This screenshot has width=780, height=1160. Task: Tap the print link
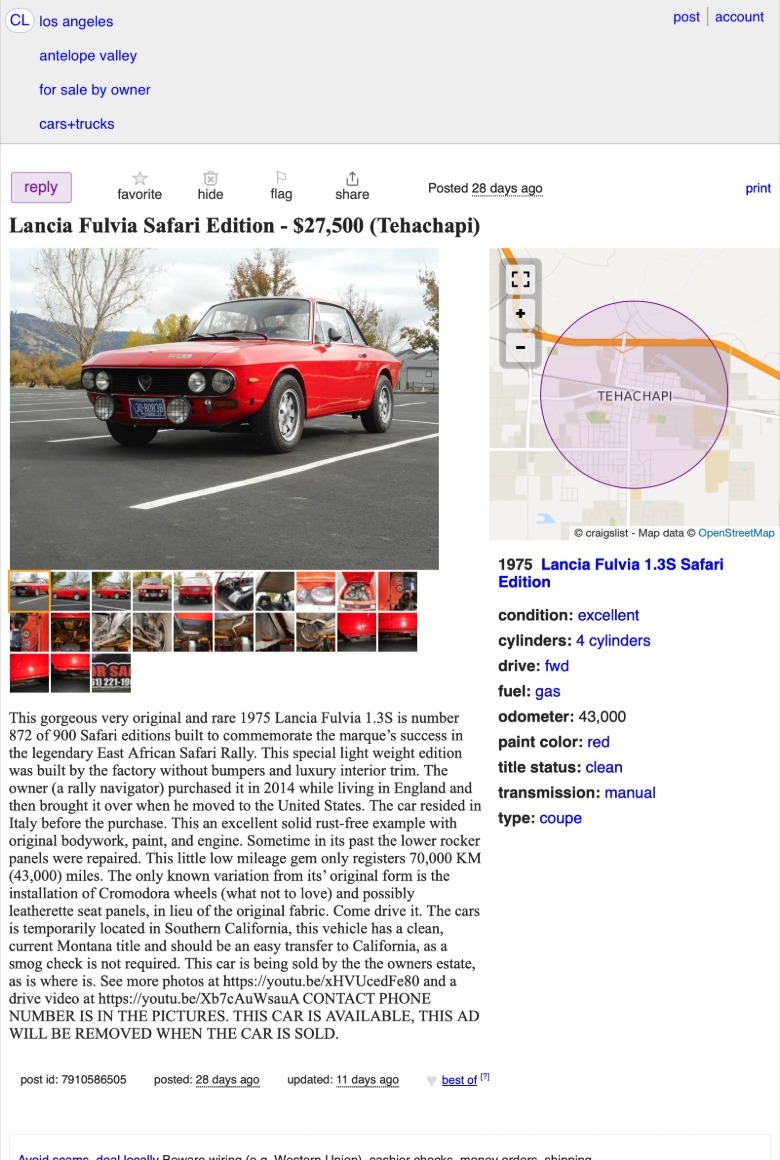tap(758, 188)
